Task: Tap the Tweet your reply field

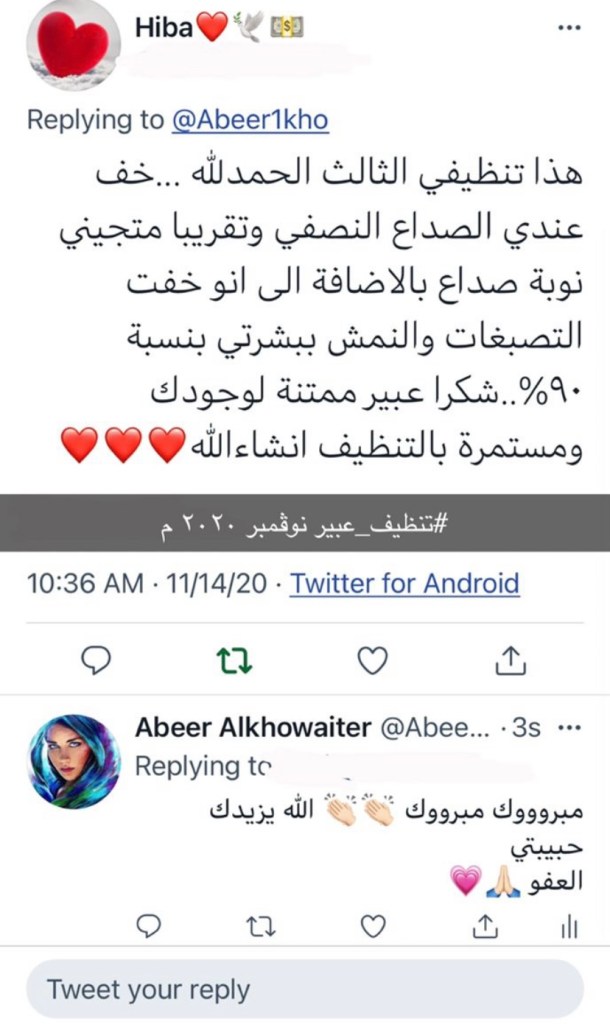Action: 304,990
